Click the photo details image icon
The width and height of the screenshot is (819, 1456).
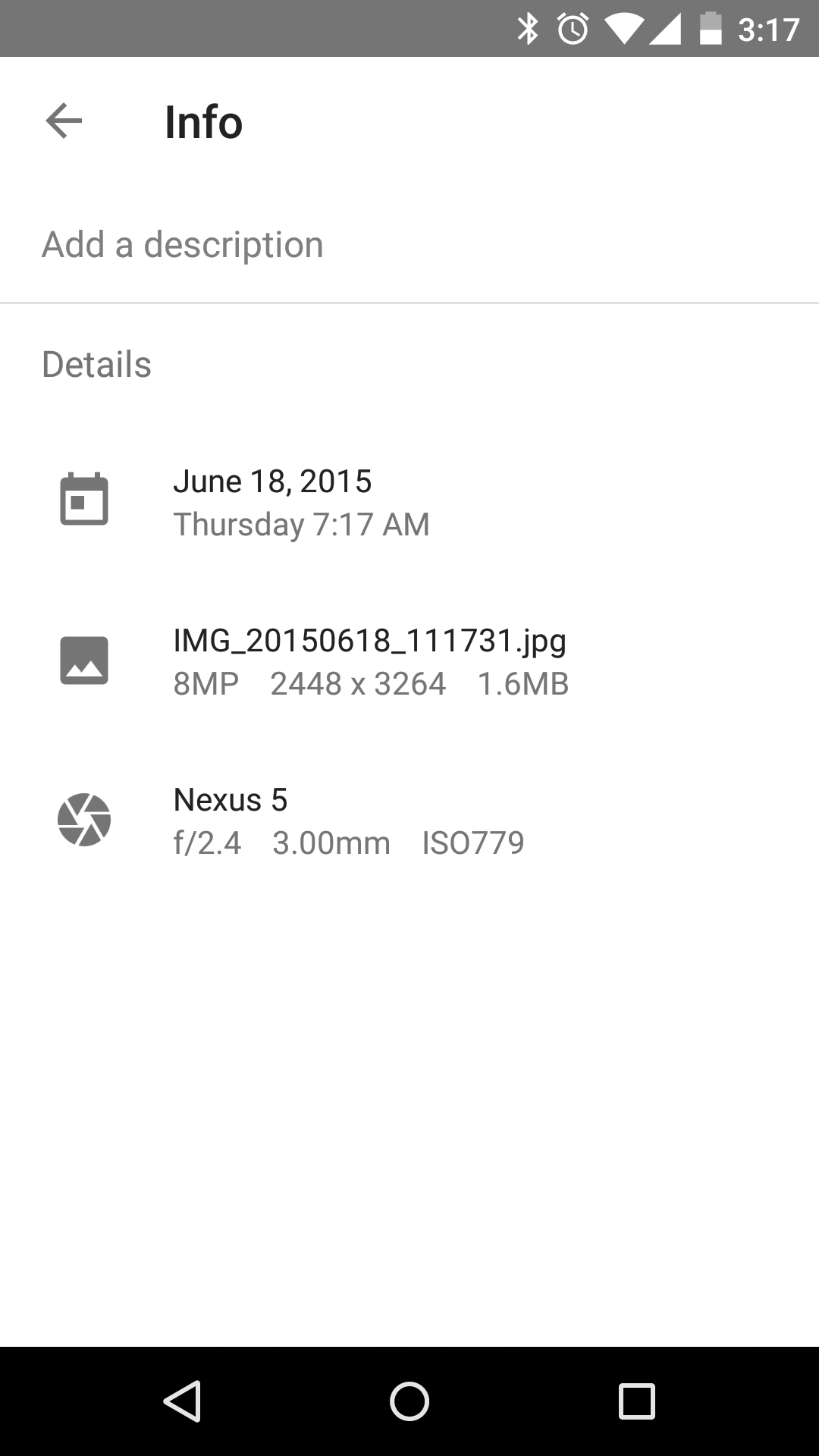[x=83, y=660]
